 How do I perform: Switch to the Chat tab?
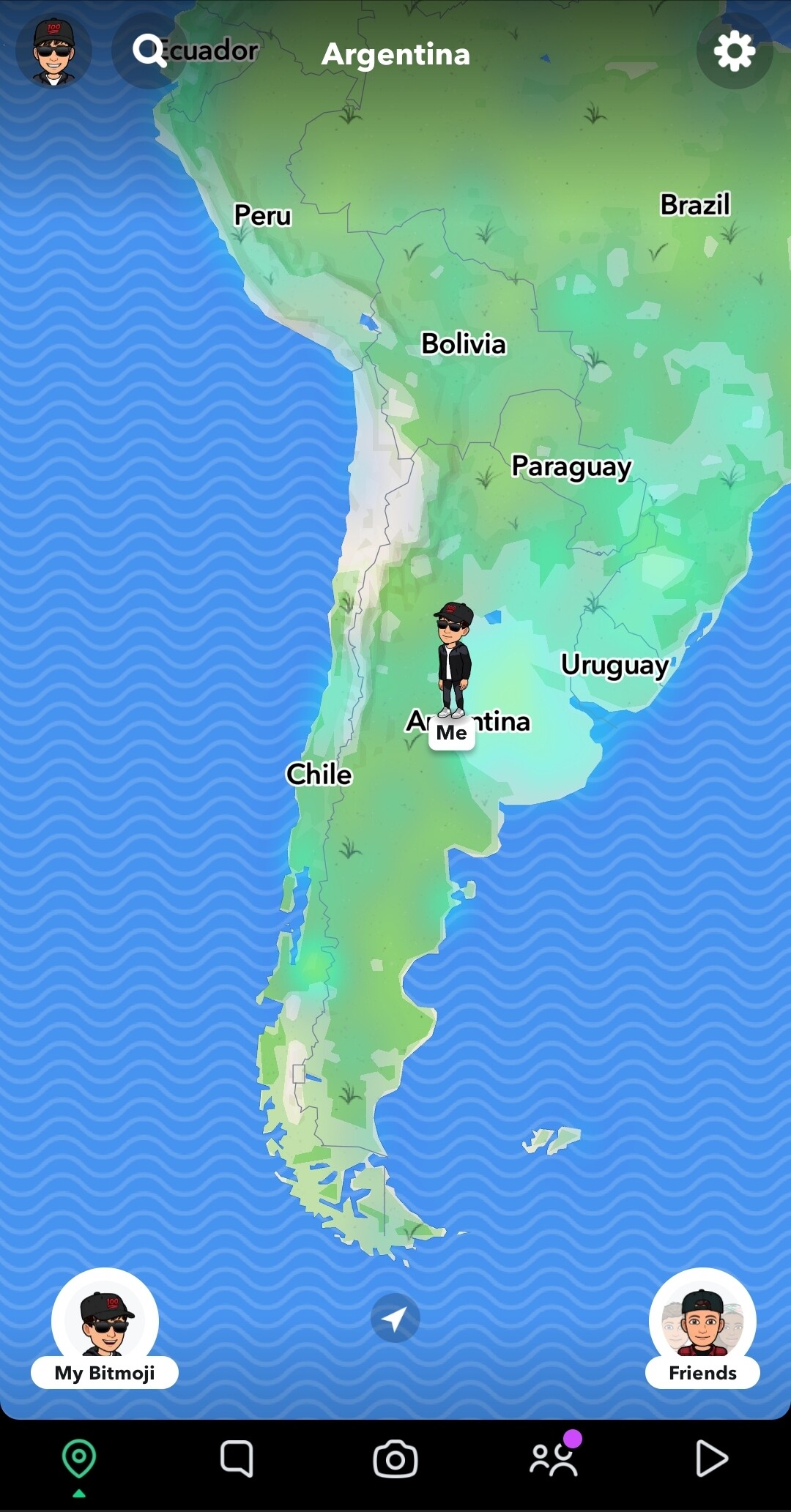pyautogui.click(x=237, y=1459)
